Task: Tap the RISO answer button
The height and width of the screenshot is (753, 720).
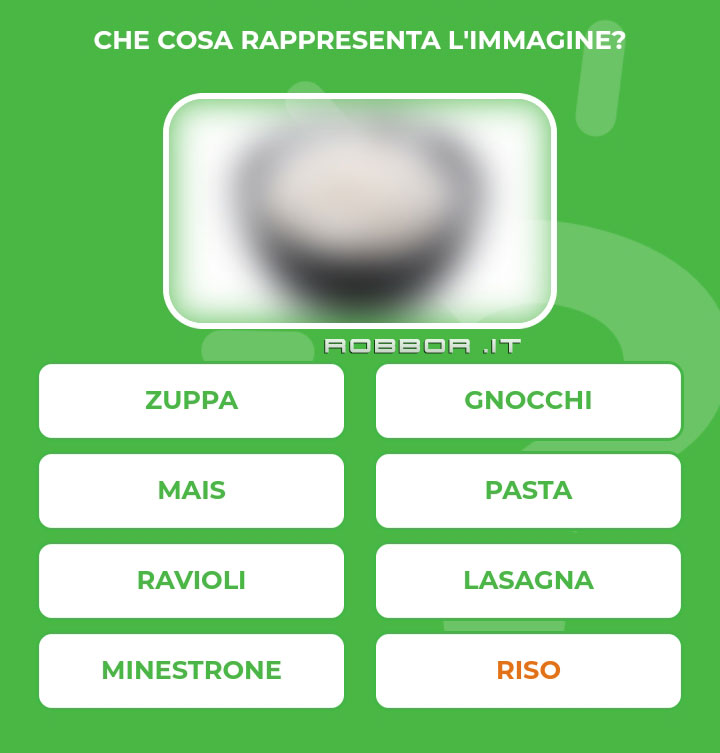Action: [x=528, y=671]
